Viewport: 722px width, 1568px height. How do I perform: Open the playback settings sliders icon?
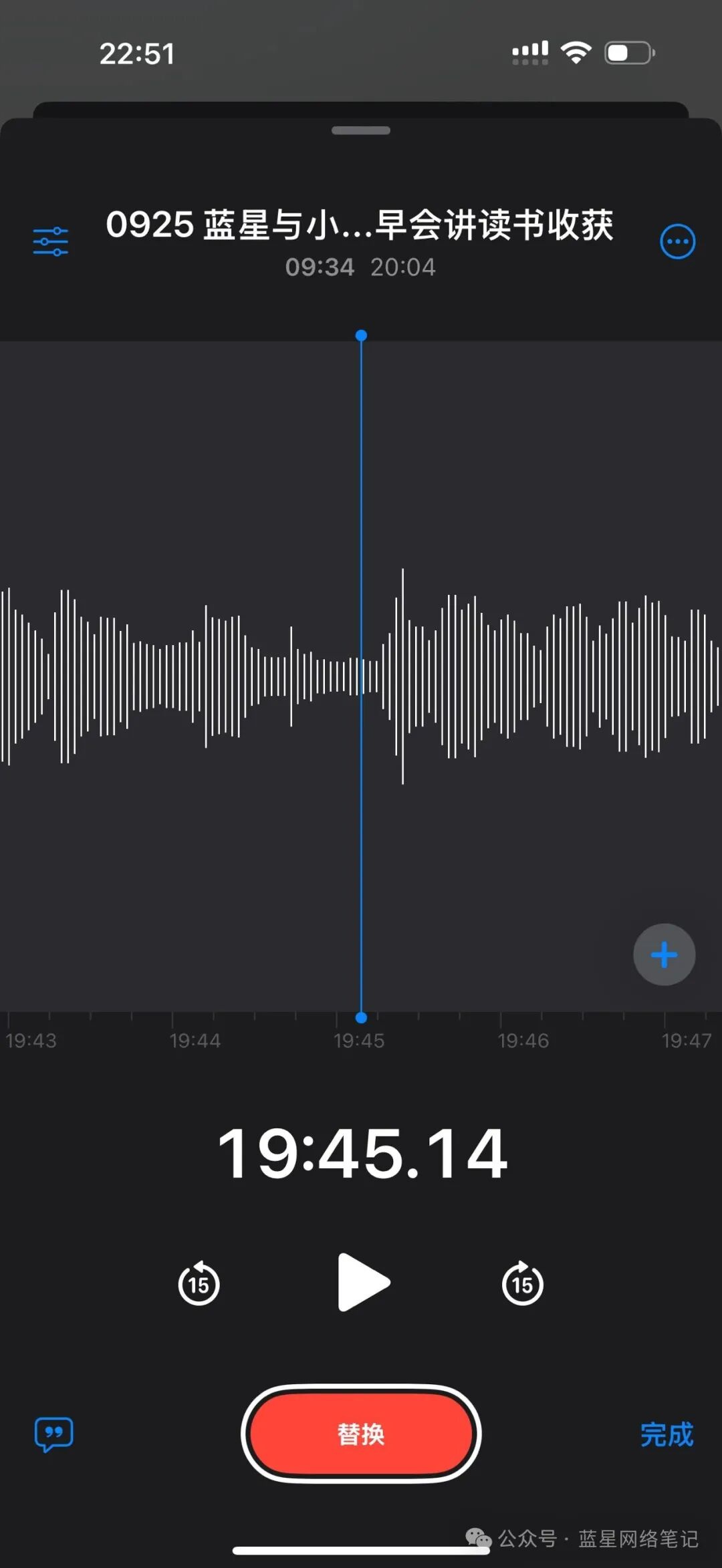51,241
